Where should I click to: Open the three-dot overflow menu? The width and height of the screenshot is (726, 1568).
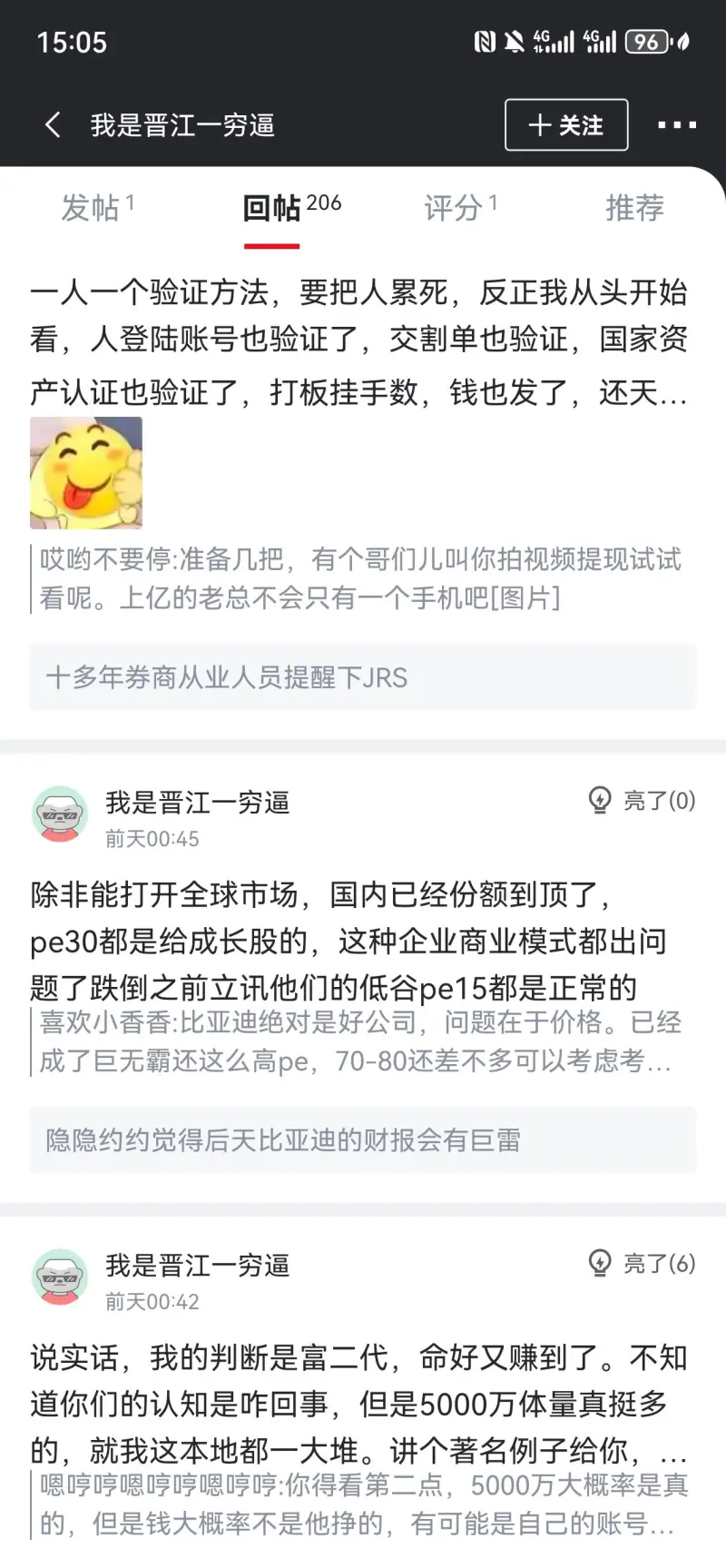point(677,124)
